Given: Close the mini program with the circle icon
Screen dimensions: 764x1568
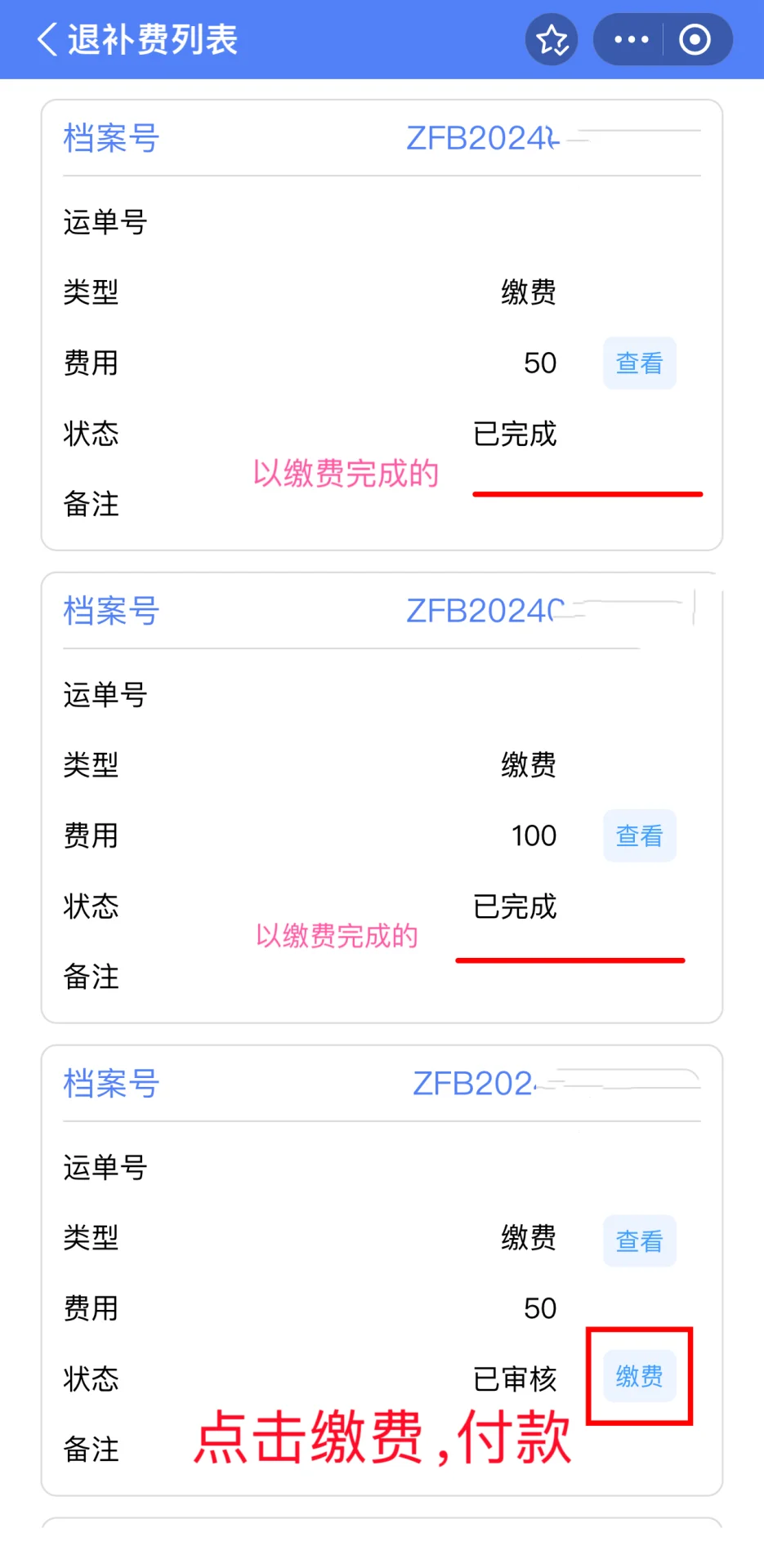Looking at the screenshot, I should coord(695,39).
